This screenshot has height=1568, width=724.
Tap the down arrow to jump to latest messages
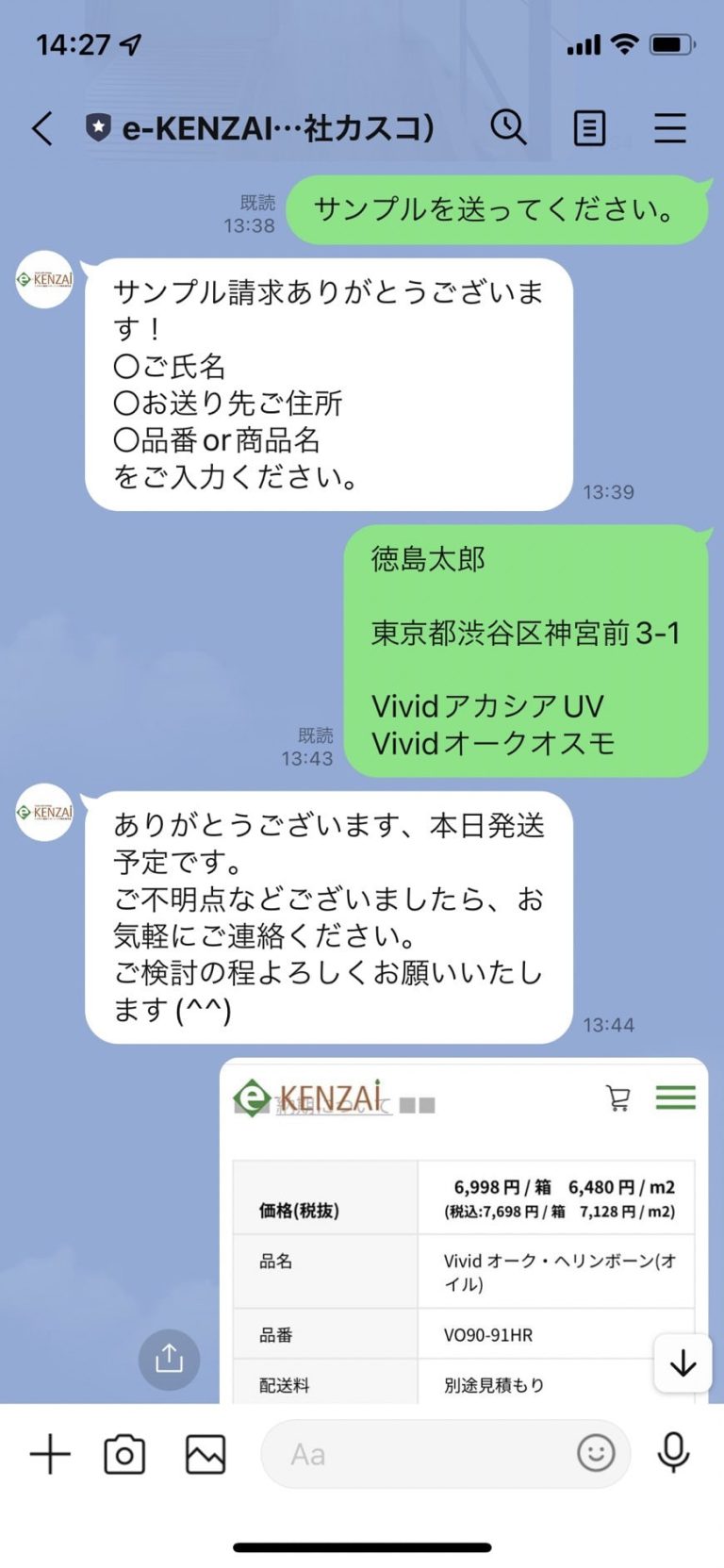coord(682,1363)
